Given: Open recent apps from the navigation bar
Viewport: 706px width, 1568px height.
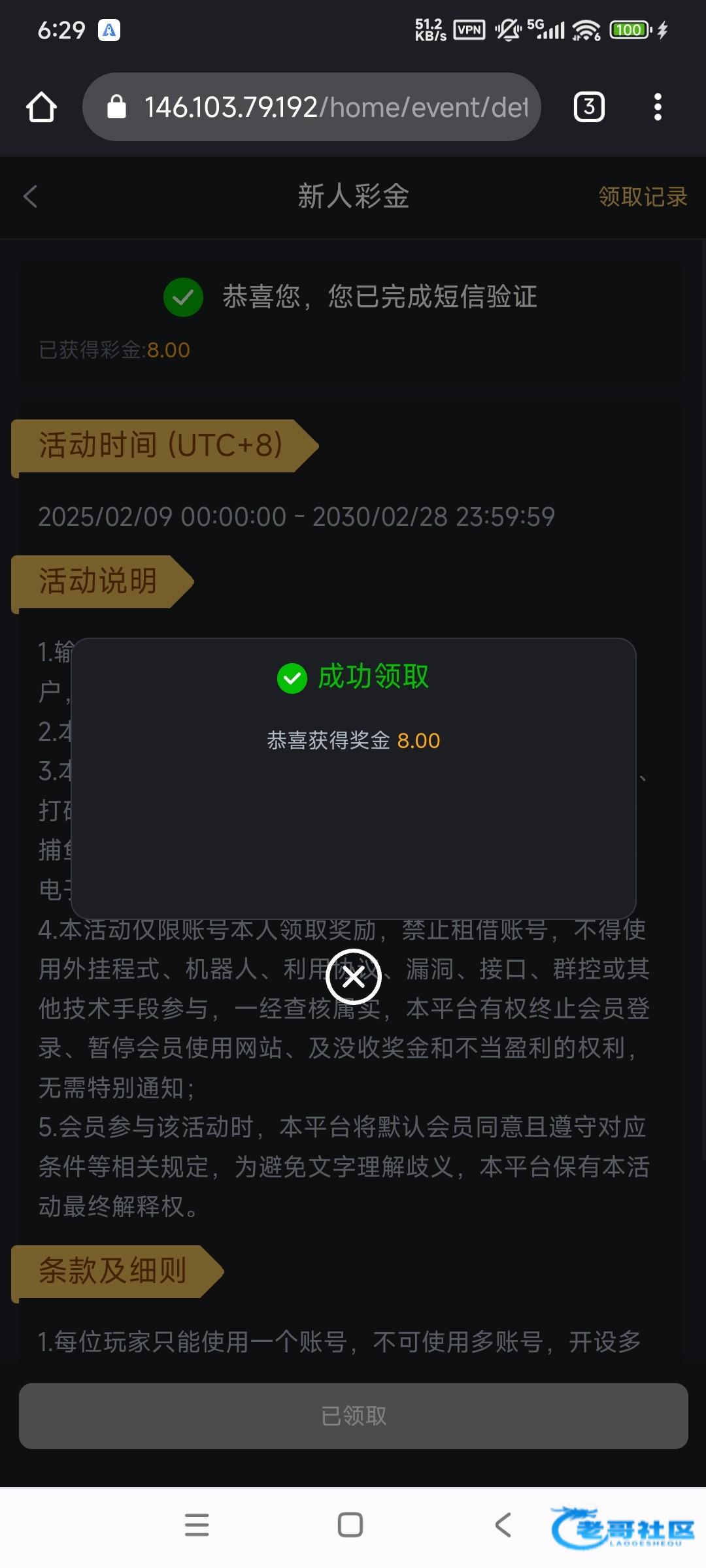Looking at the screenshot, I should point(197,1525).
